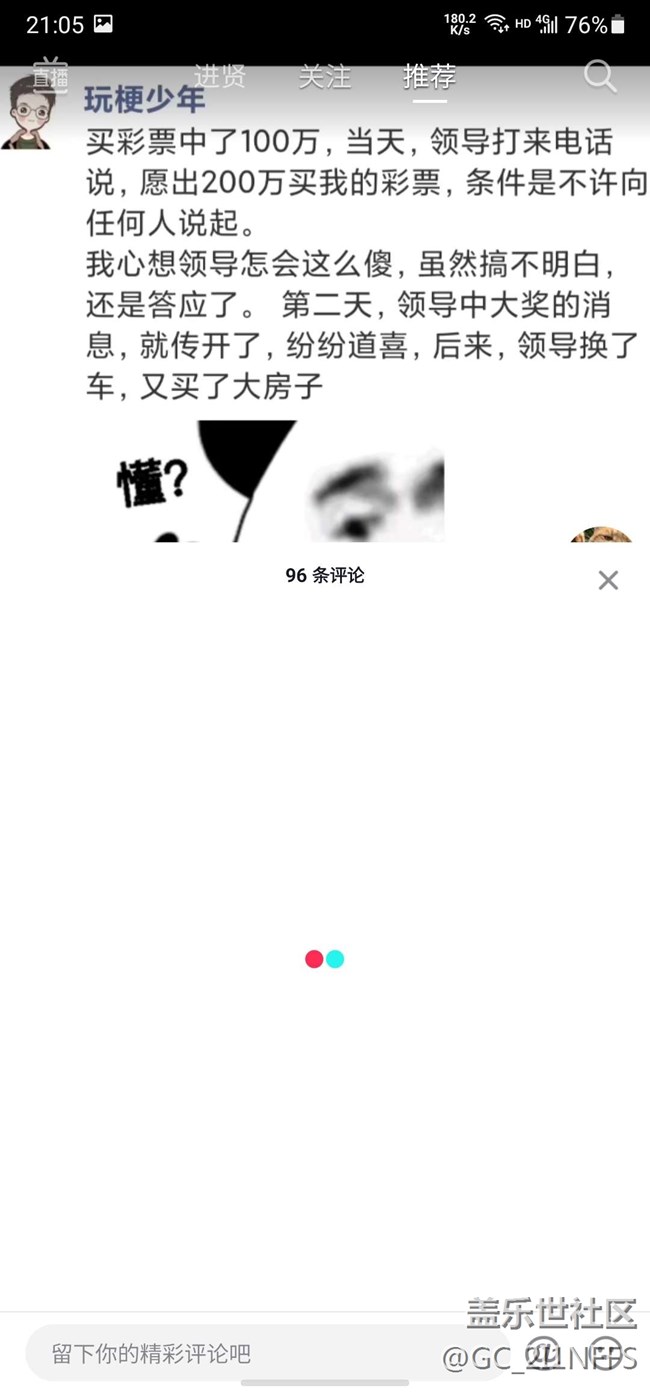Mention someone with the @ icon
This screenshot has width=650, height=1394.
click(543, 1350)
